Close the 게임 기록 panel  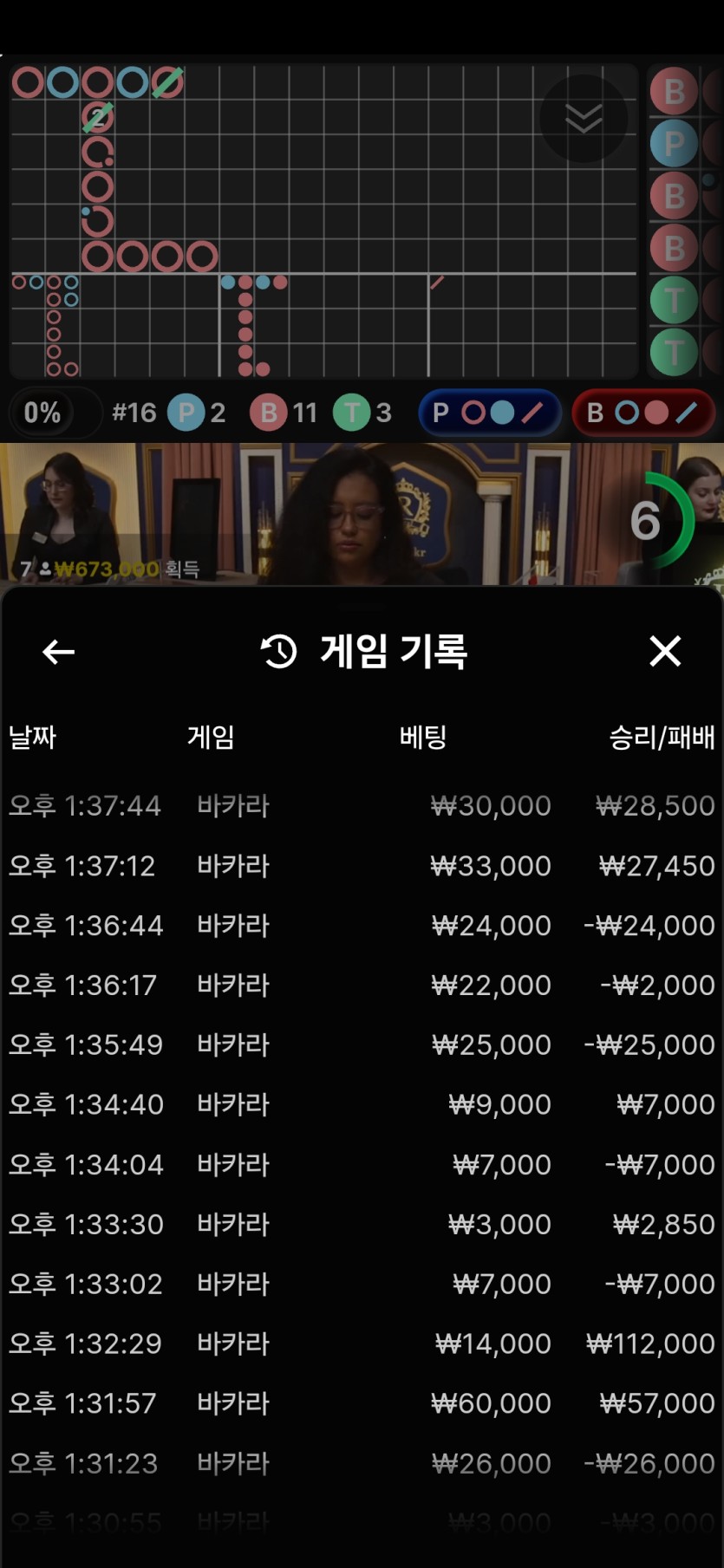[665, 651]
